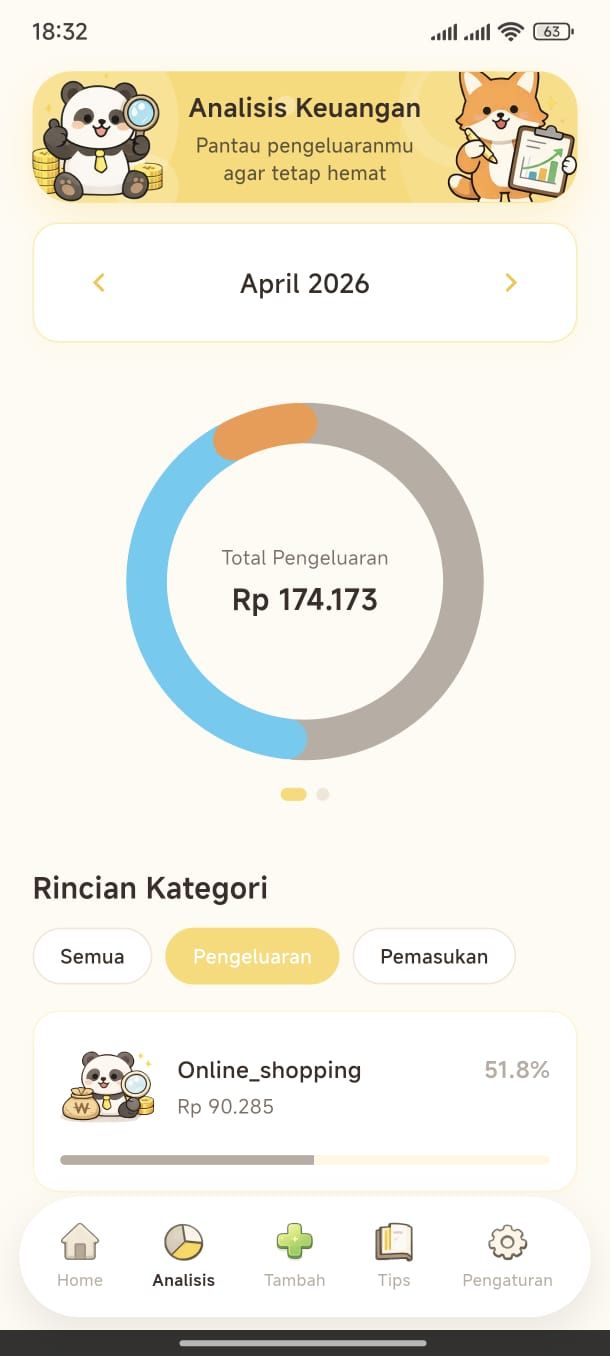Select the Semua filter chip
The height and width of the screenshot is (1356, 610).
coord(92,956)
